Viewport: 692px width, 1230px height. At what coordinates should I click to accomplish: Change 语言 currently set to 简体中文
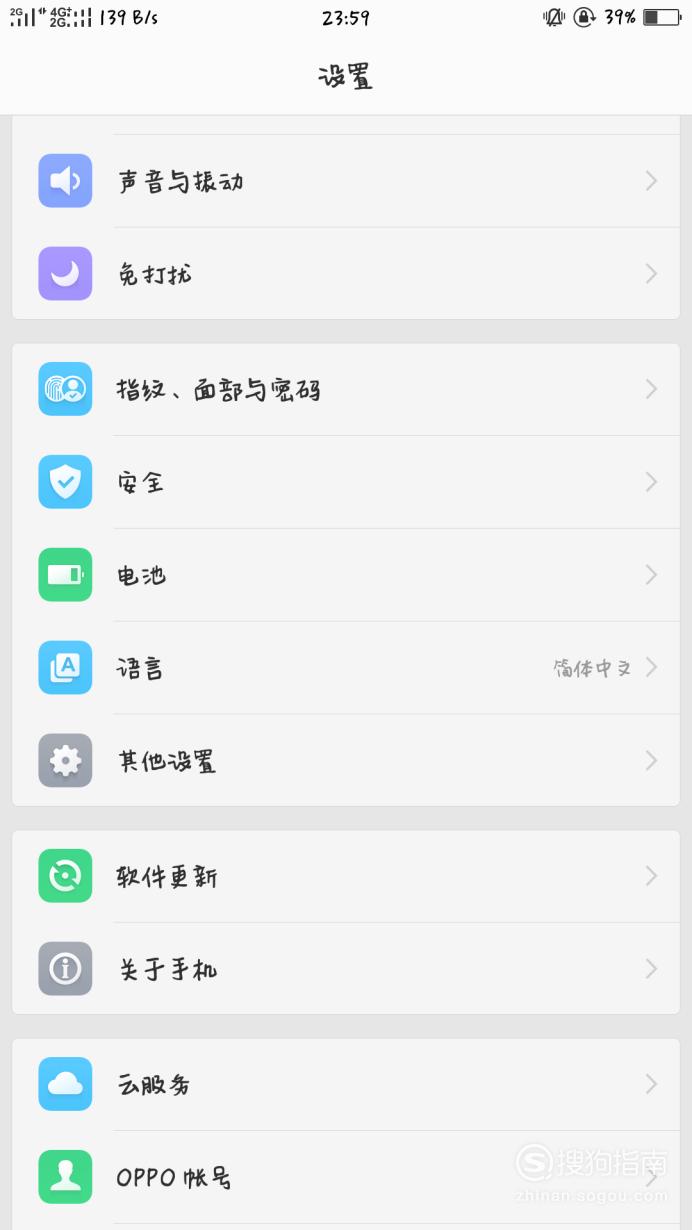click(346, 668)
